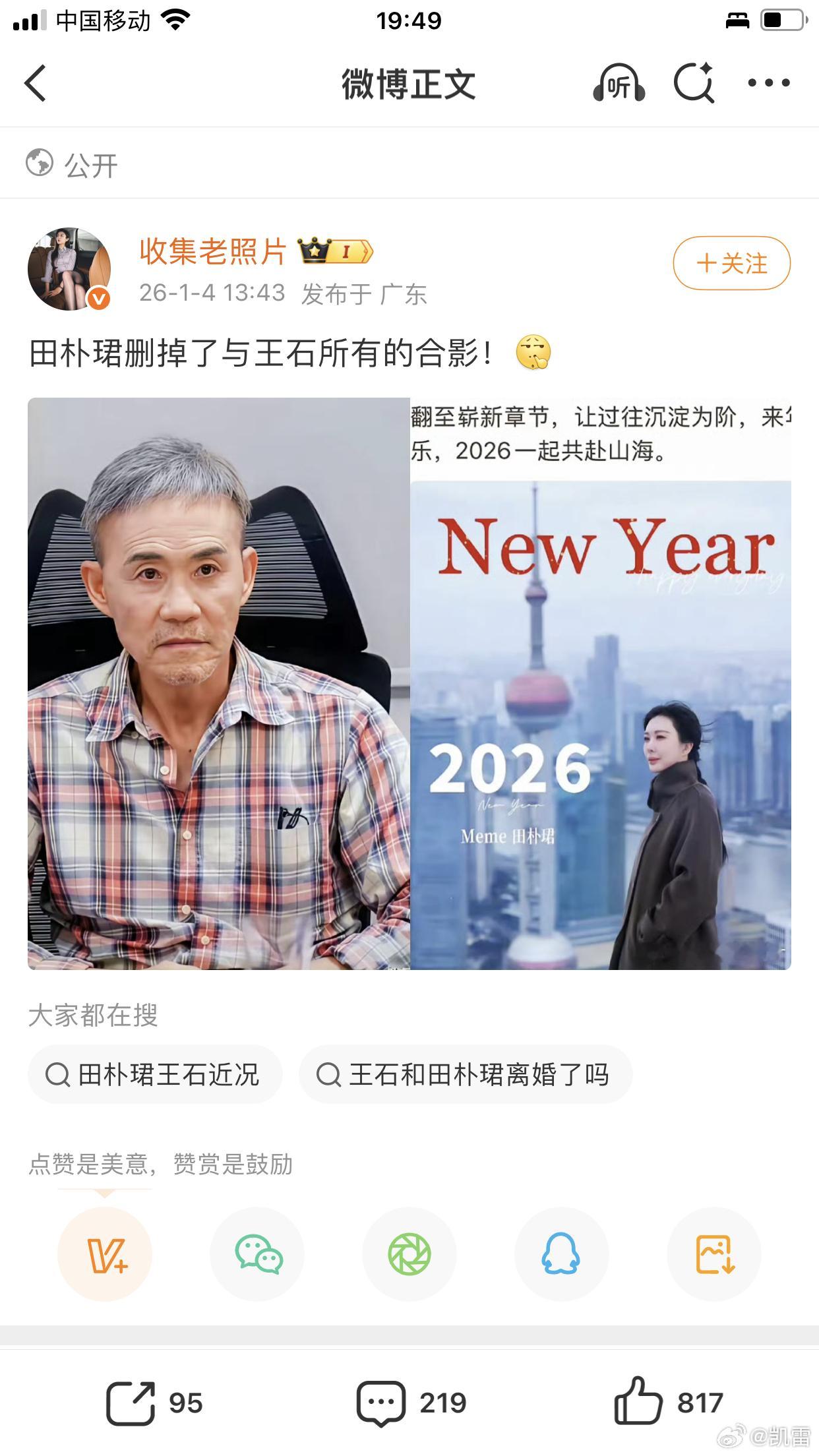The image size is (819, 1456).
Task: Share to WeChat Moments icon
Action: point(409,1256)
